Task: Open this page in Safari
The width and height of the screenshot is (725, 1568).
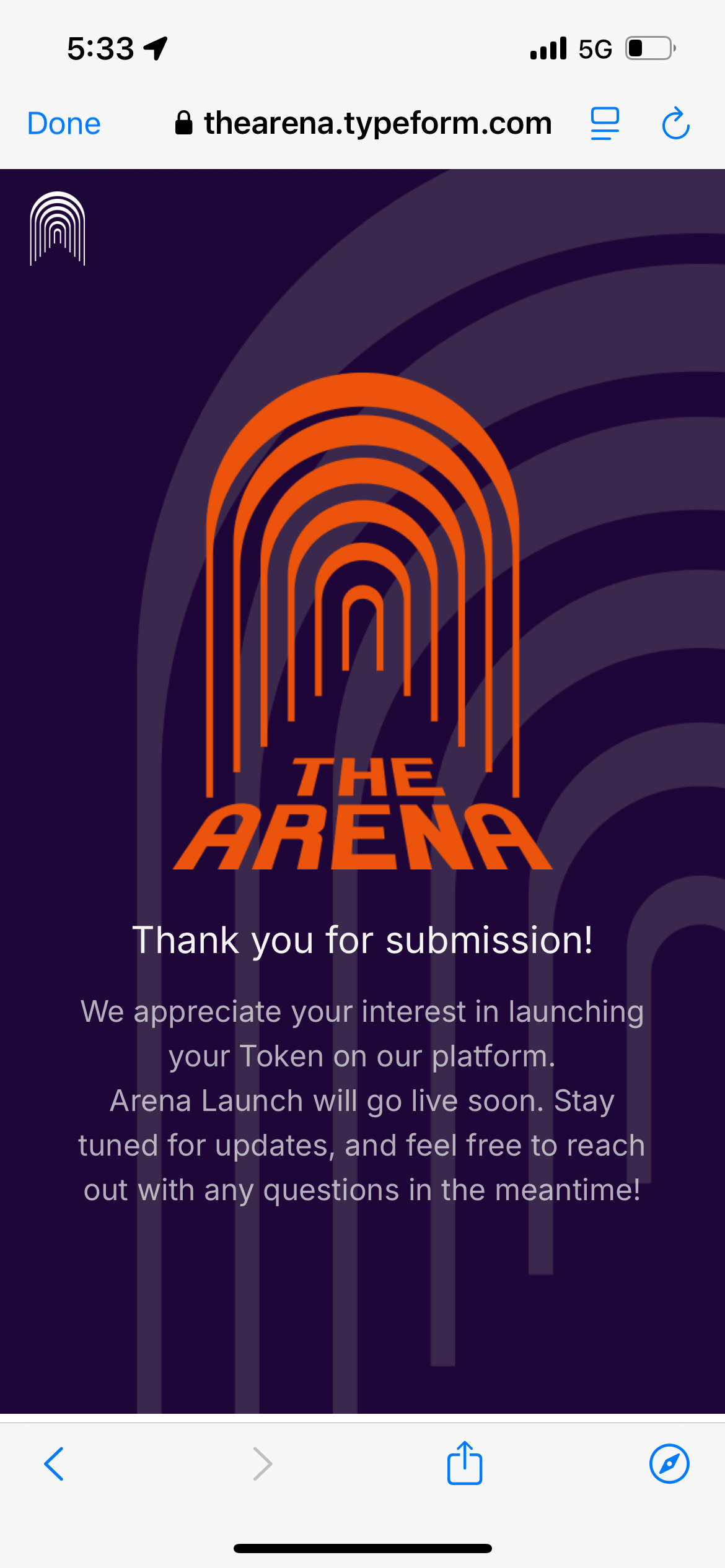Action: coord(669,1464)
